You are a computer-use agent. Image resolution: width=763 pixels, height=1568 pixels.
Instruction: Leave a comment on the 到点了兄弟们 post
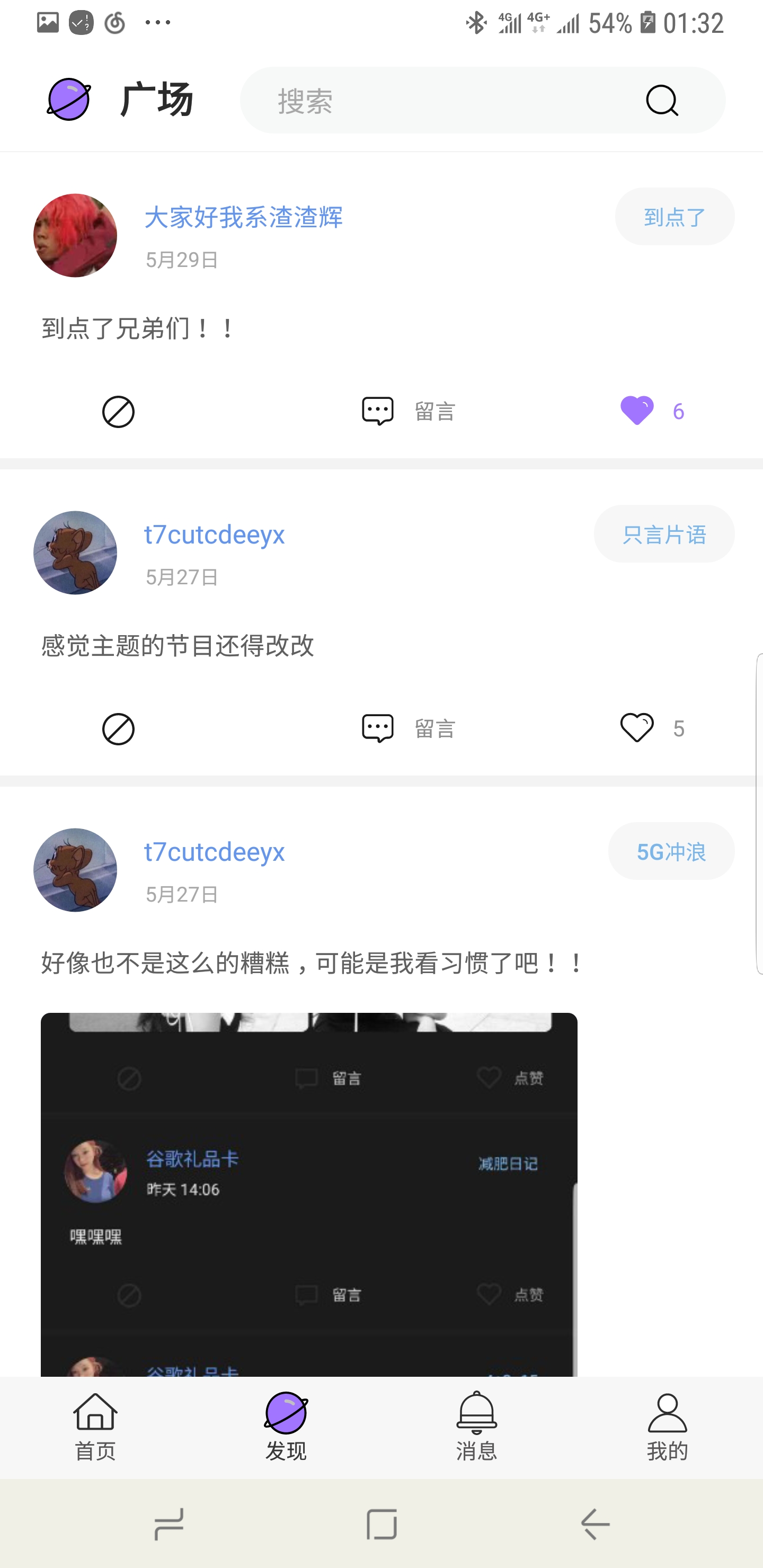[408, 412]
